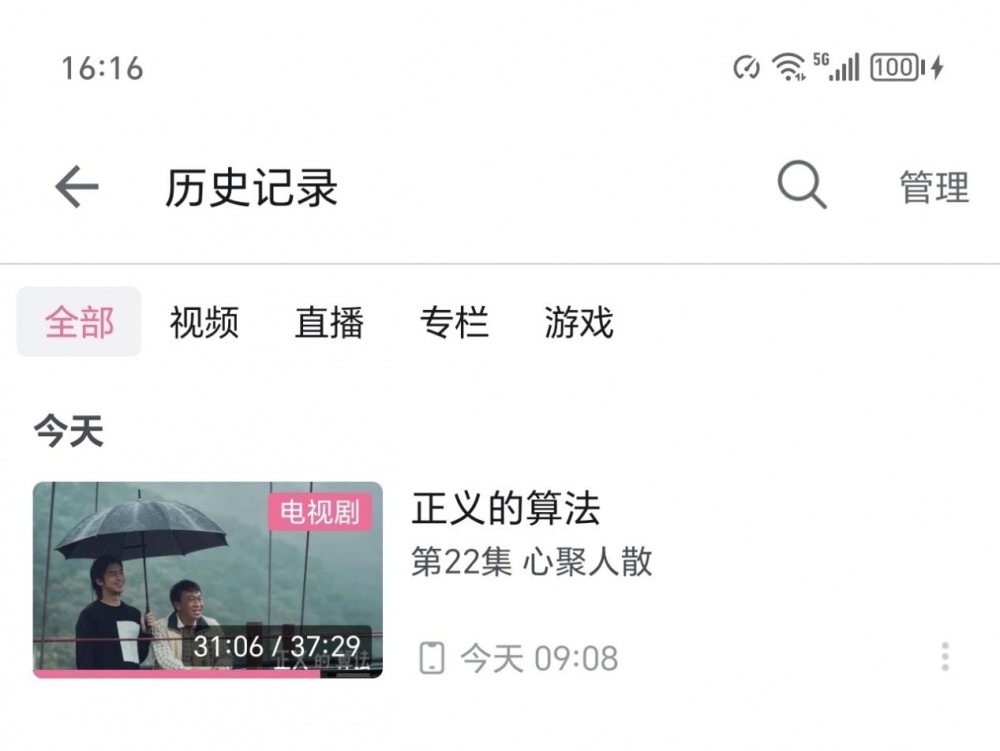This screenshot has height=751, width=1000.
Task: Switch to the 专栏 tab
Action: click(454, 323)
